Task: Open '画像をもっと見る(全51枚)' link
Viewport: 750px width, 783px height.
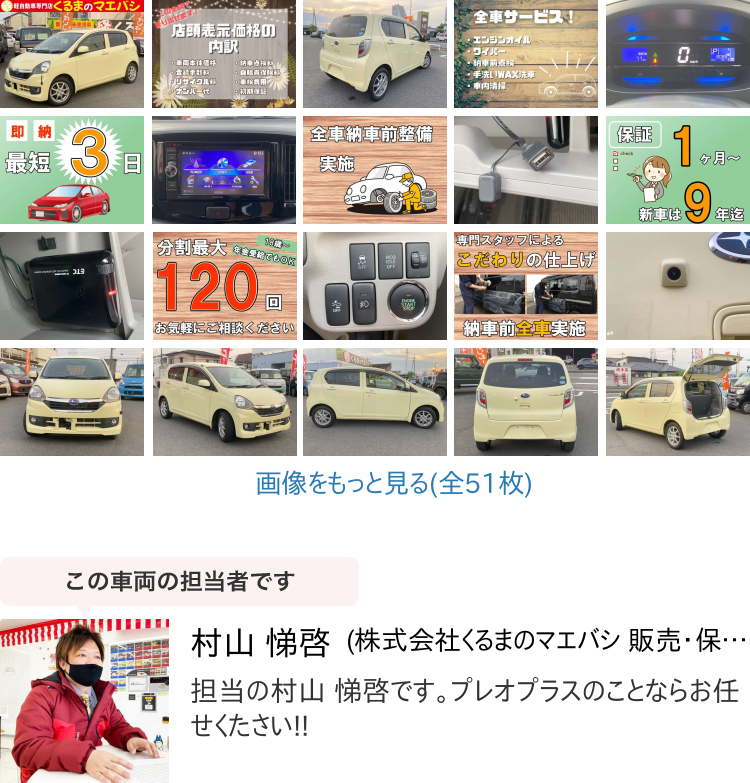Action: coord(394,484)
